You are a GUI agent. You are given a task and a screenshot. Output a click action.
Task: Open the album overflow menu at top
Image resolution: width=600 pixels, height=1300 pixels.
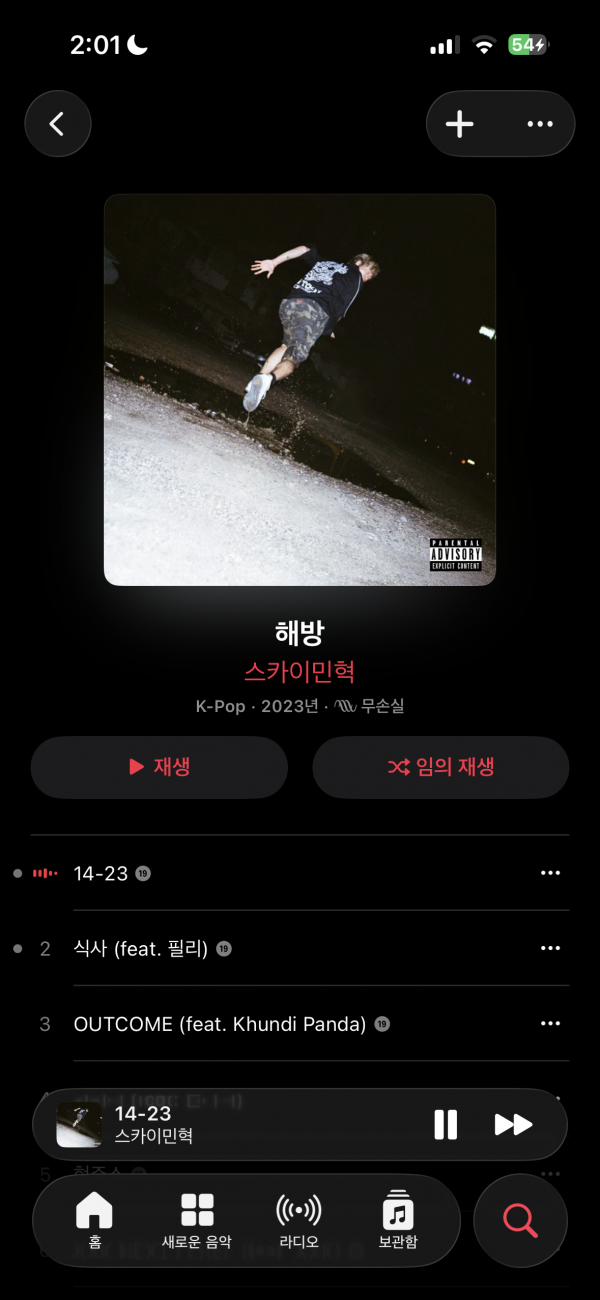[539, 124]
